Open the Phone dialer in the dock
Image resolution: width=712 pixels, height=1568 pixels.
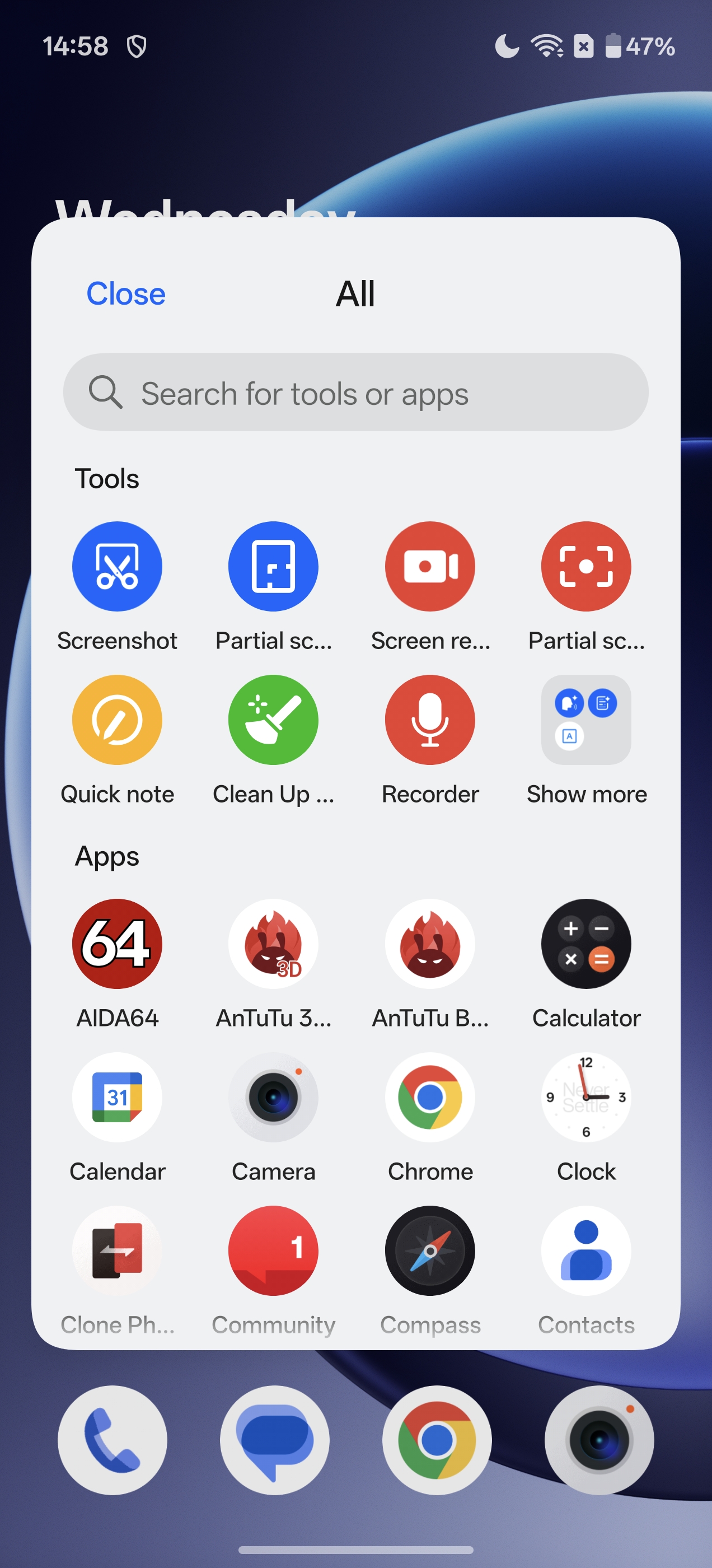(x=113, y=1440)
